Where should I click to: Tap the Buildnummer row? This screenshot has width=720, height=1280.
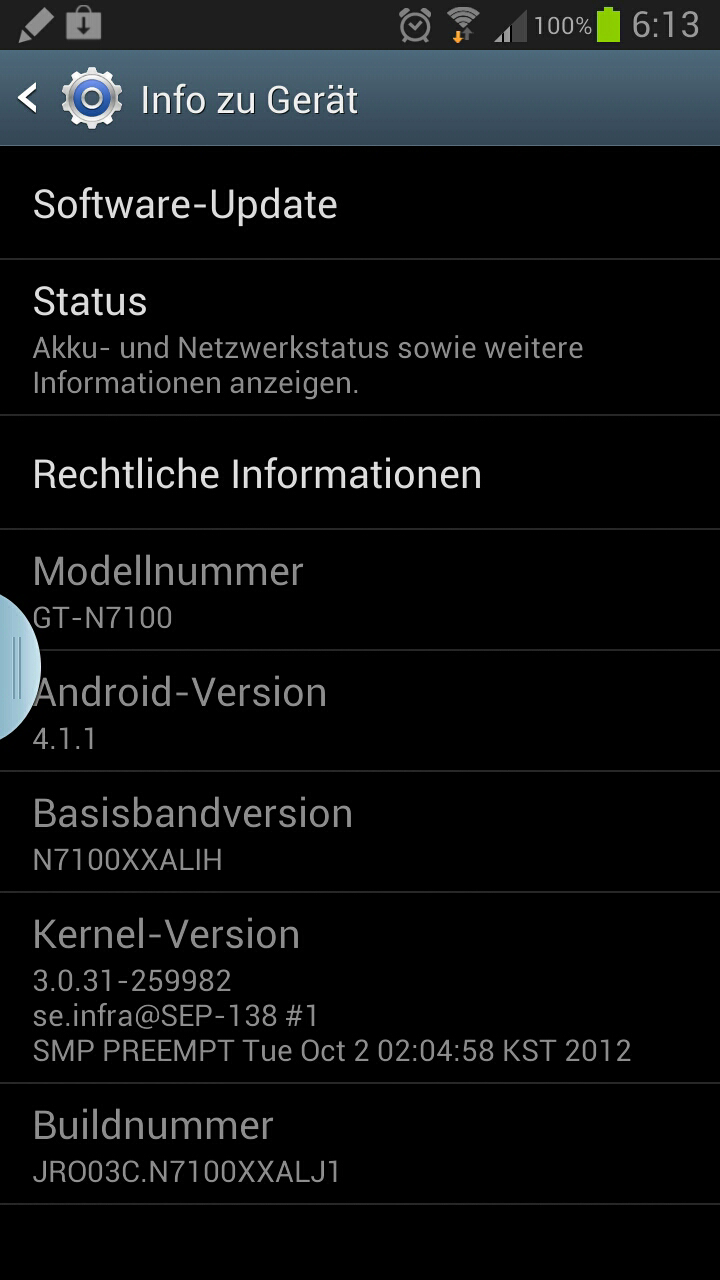360,1145
